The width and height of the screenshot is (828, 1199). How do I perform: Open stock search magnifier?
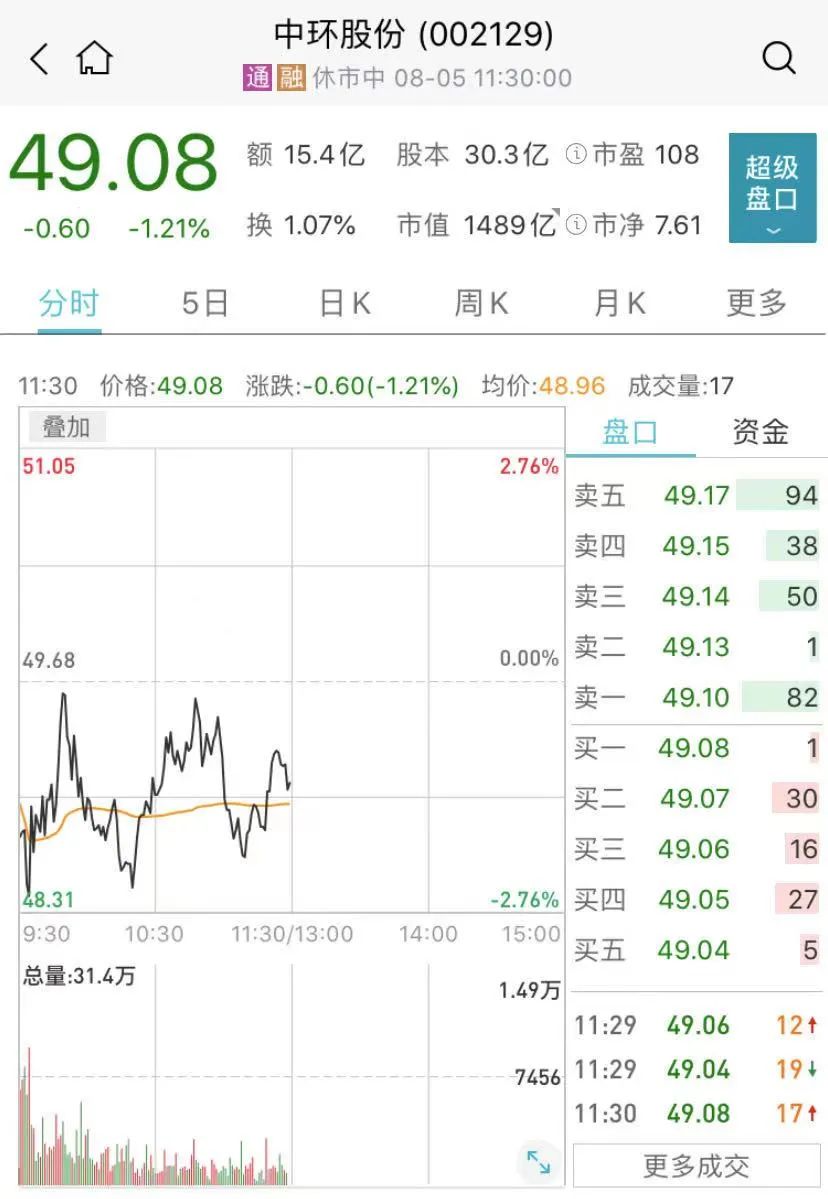tap(778, 58)
